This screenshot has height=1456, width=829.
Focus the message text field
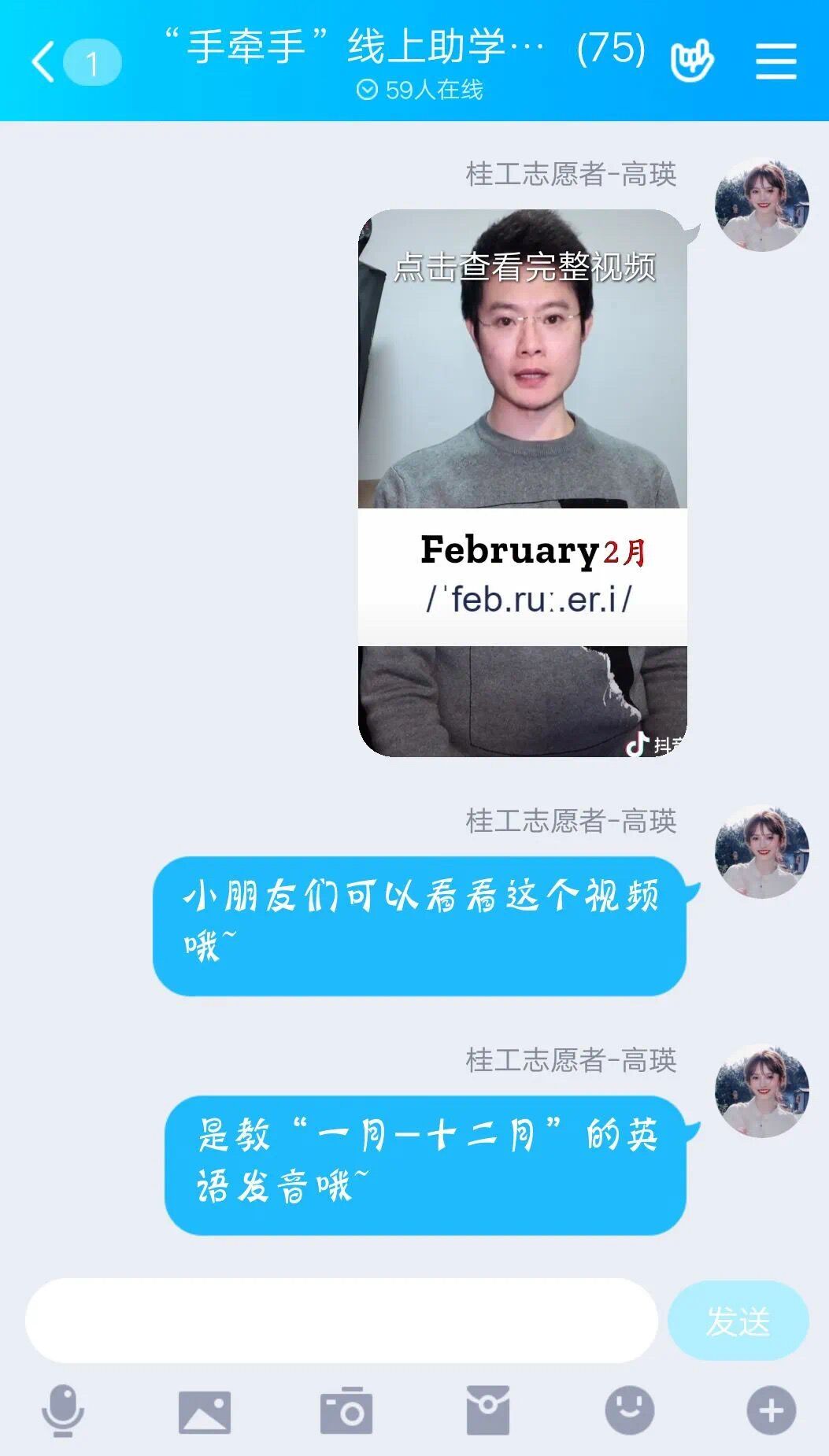pyautogui.click(x=341, y=1321)
